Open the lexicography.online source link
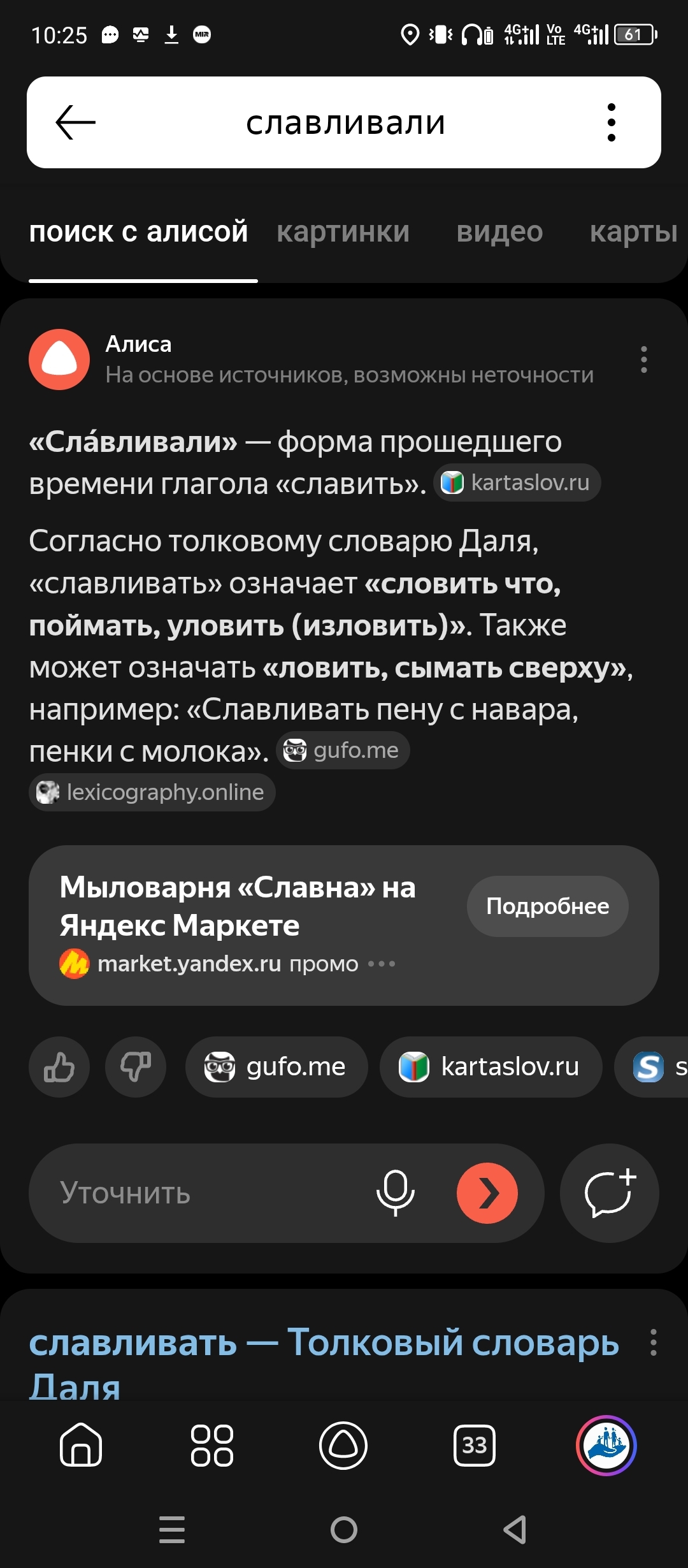This screenshot has width=688, height=1568. [152, 792]
